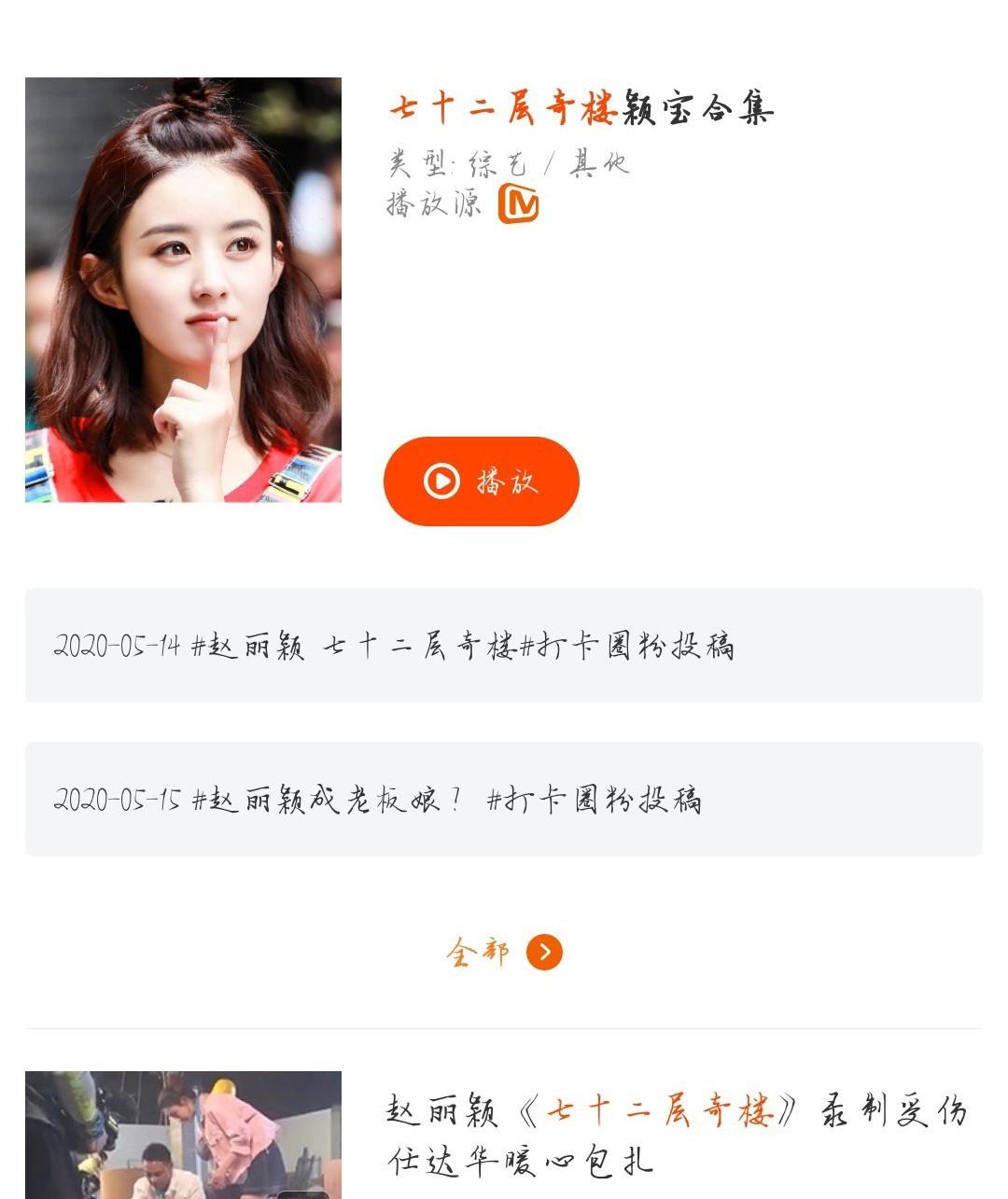Click the orange arrow circle next to 全部
The image size is (1008, 1199).
[545, 953]
